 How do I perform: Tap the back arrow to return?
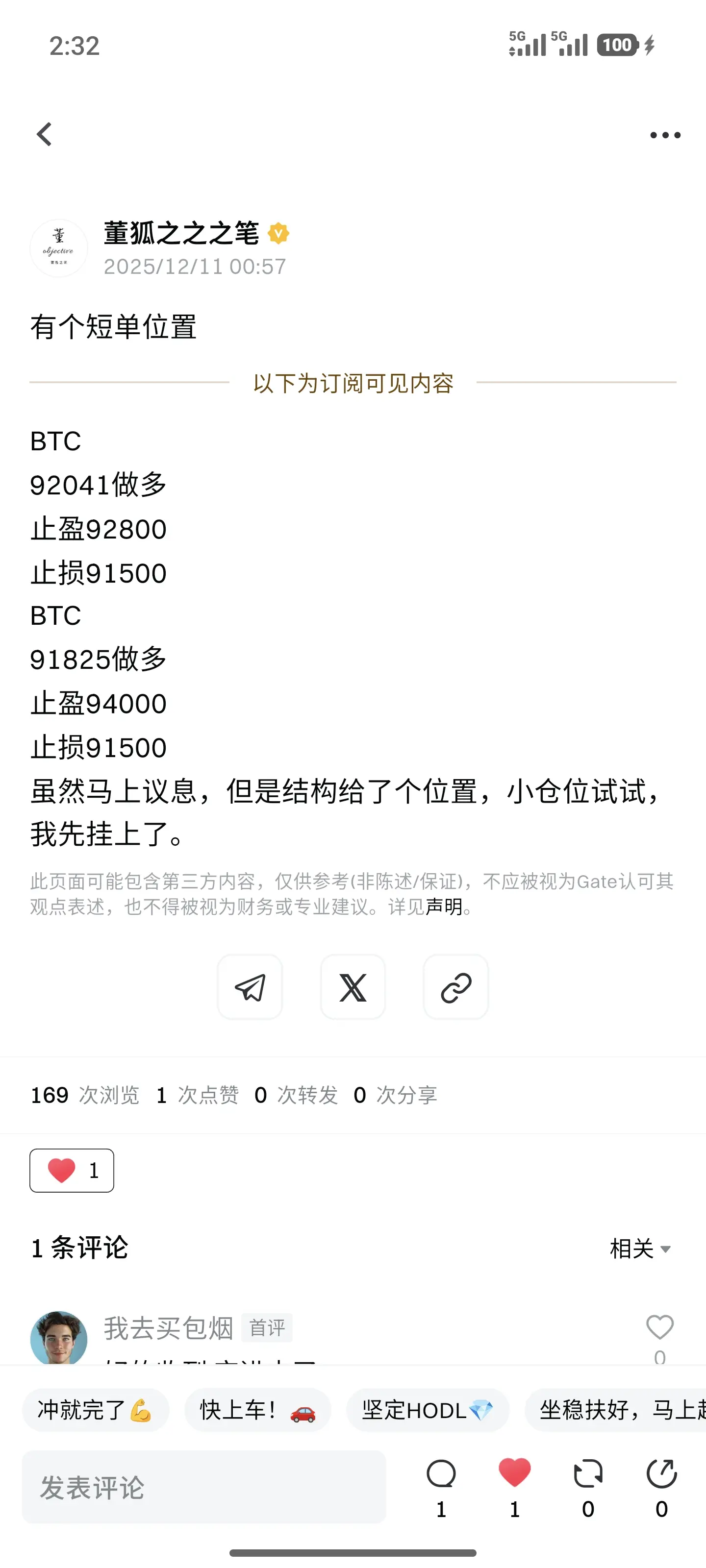coord(43,134)
